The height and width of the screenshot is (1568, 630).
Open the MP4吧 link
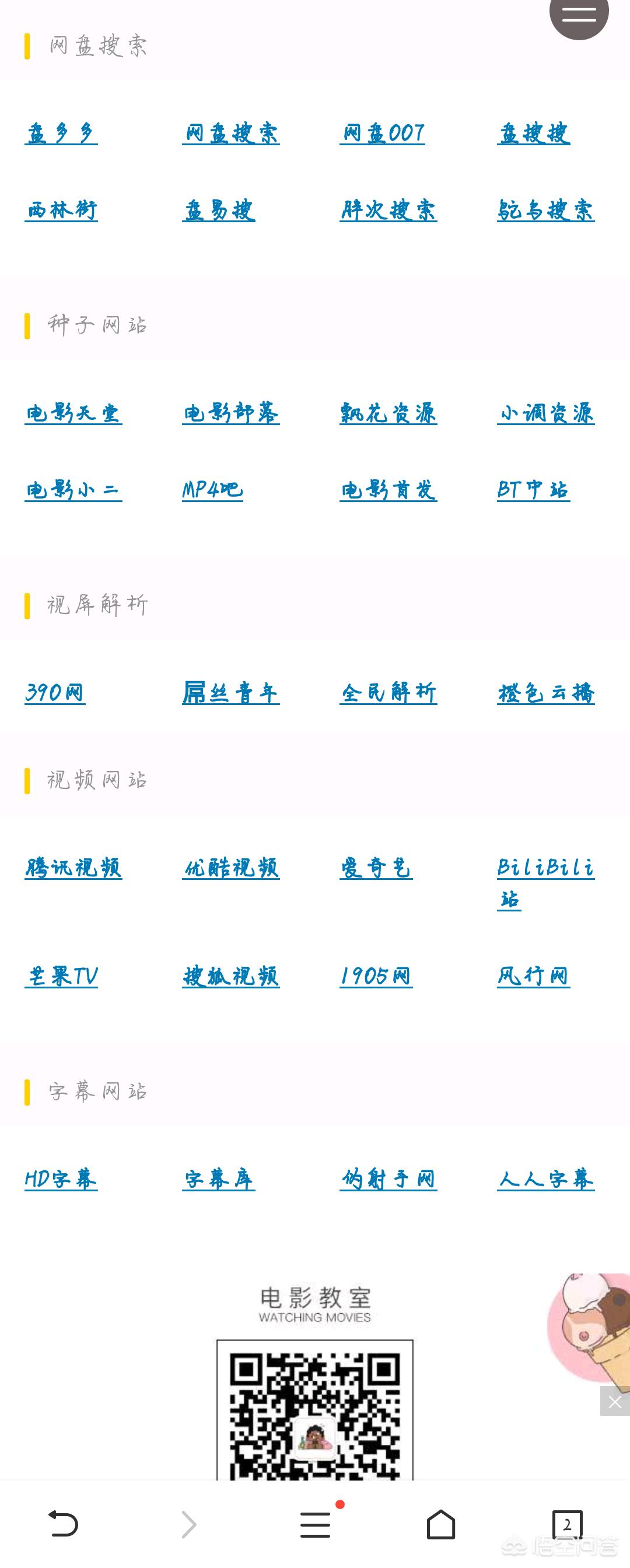[213, 490]
